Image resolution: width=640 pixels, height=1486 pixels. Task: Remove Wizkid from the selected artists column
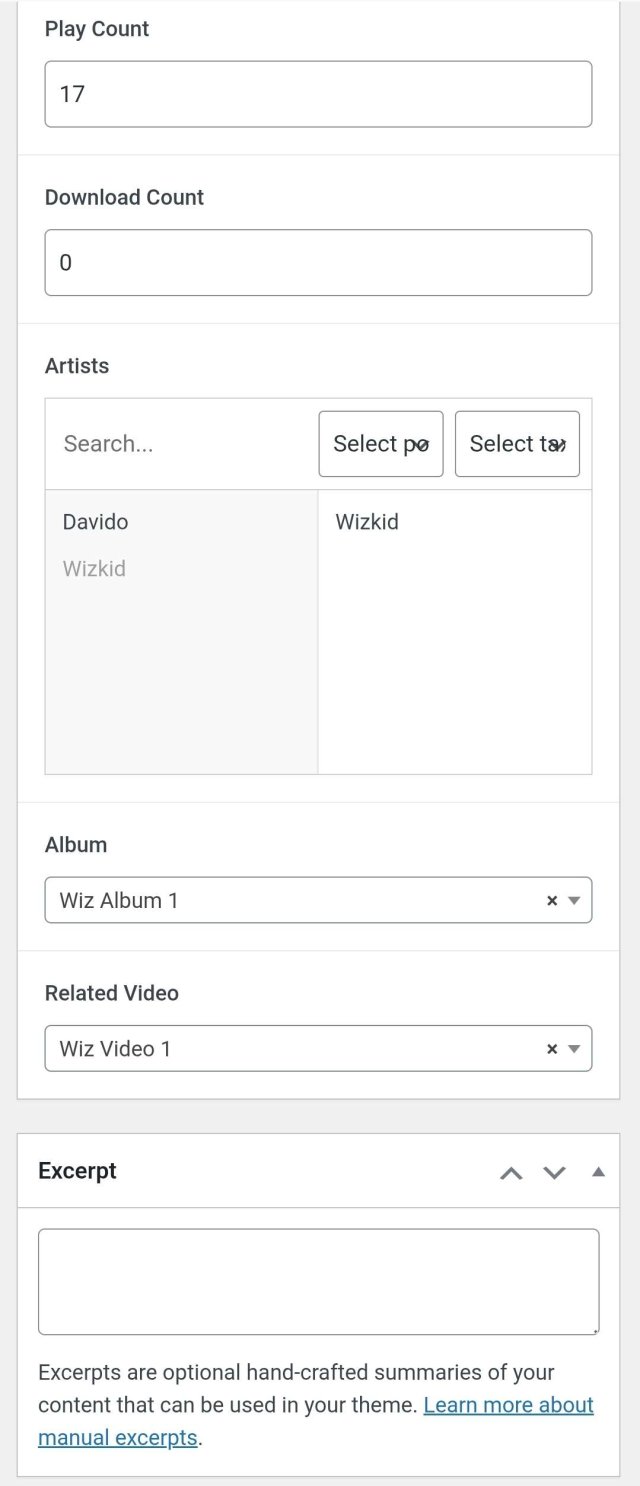point(367,522)
